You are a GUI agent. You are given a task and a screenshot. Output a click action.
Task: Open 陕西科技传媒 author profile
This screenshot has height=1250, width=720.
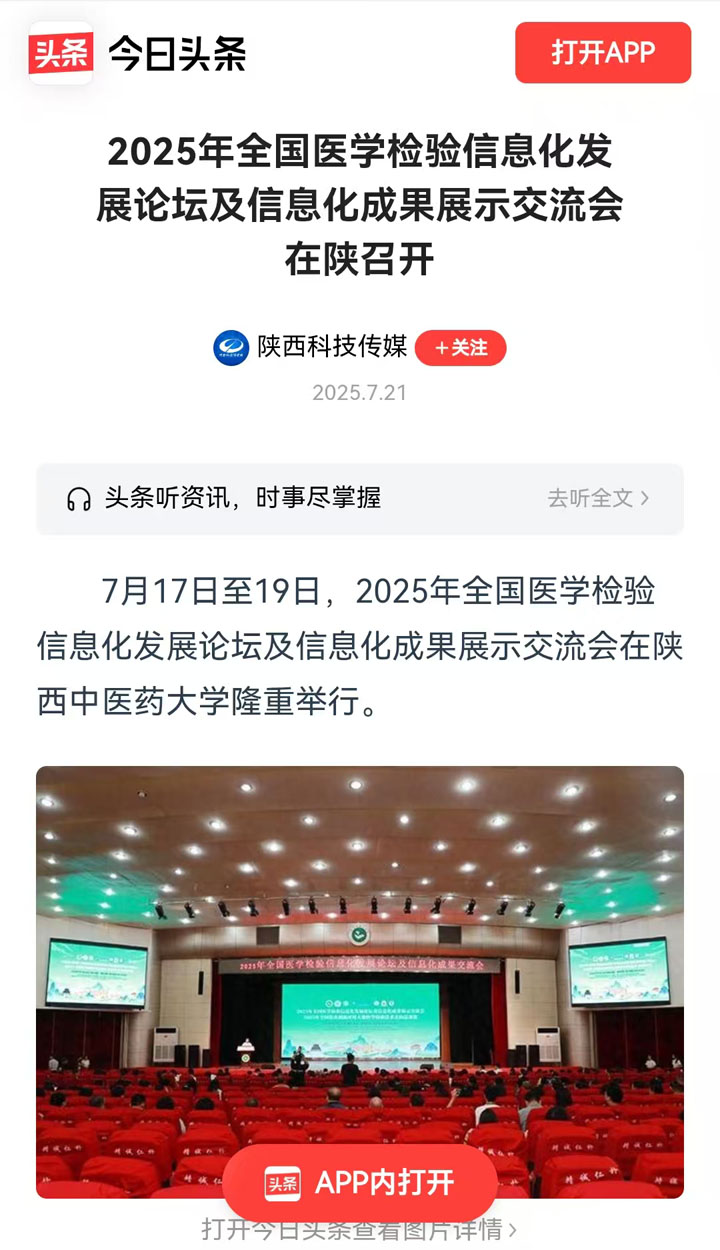330,347
